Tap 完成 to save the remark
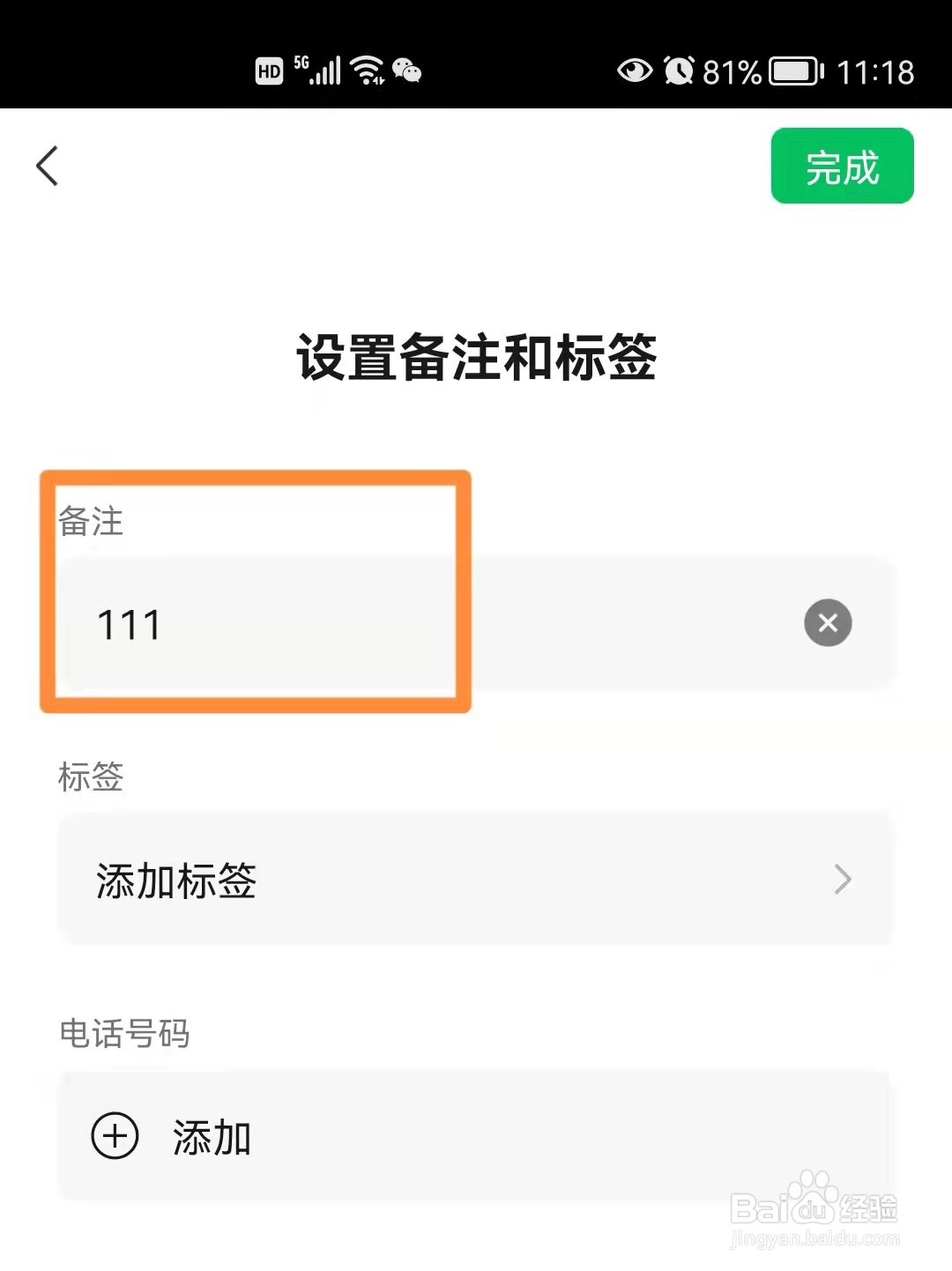This screenshot has width=952, height=1271. click(841, 167)
